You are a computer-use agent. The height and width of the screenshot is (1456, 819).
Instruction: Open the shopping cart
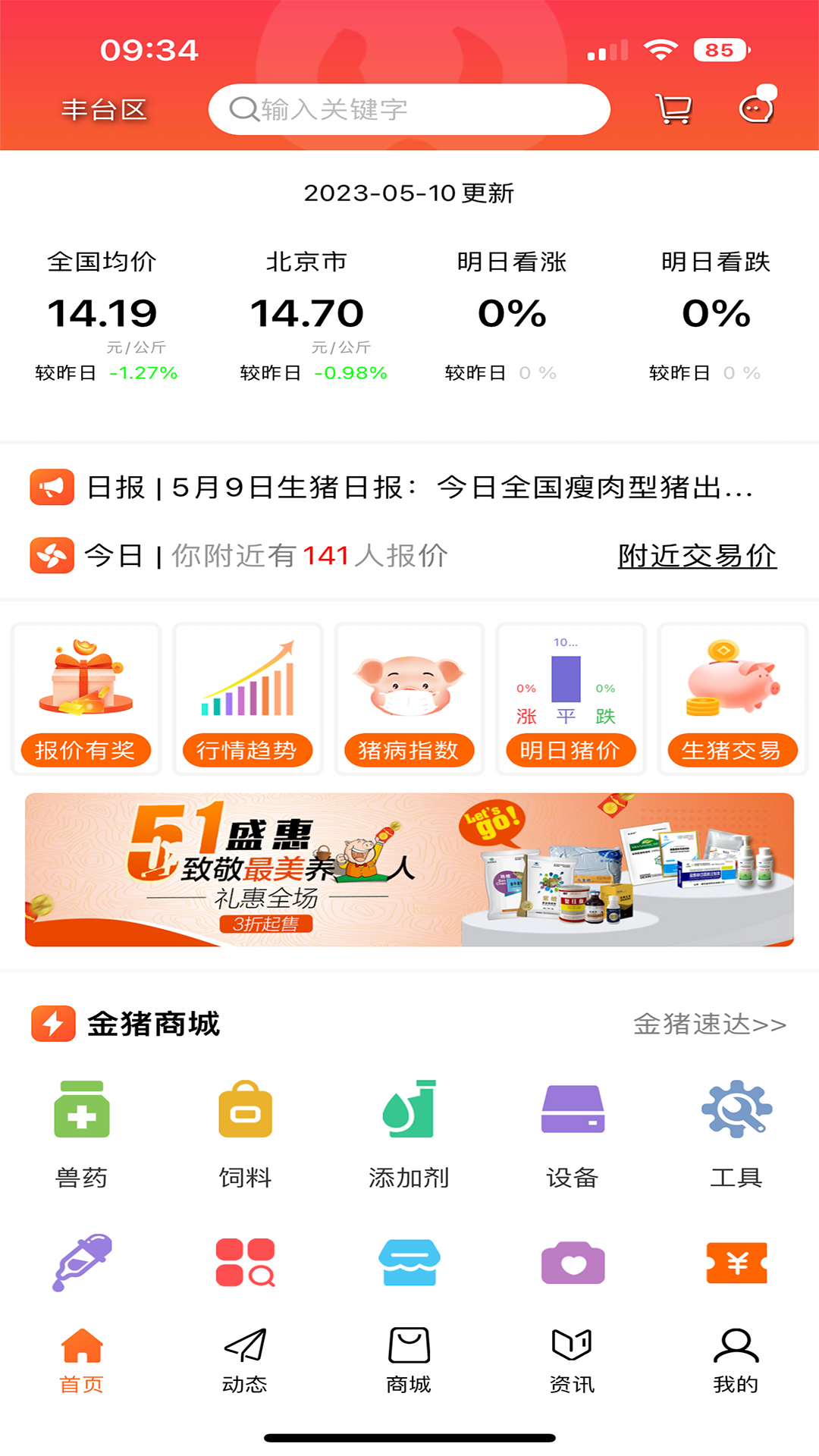pos(672,108)
